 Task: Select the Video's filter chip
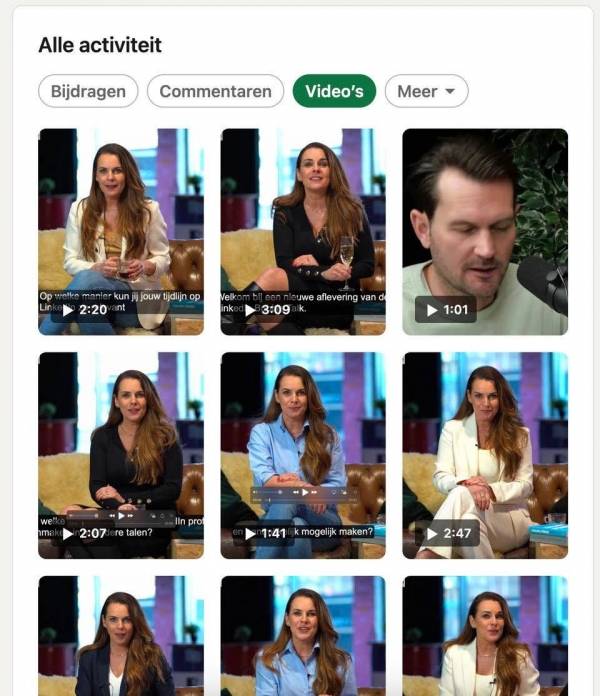click(334, 91)
